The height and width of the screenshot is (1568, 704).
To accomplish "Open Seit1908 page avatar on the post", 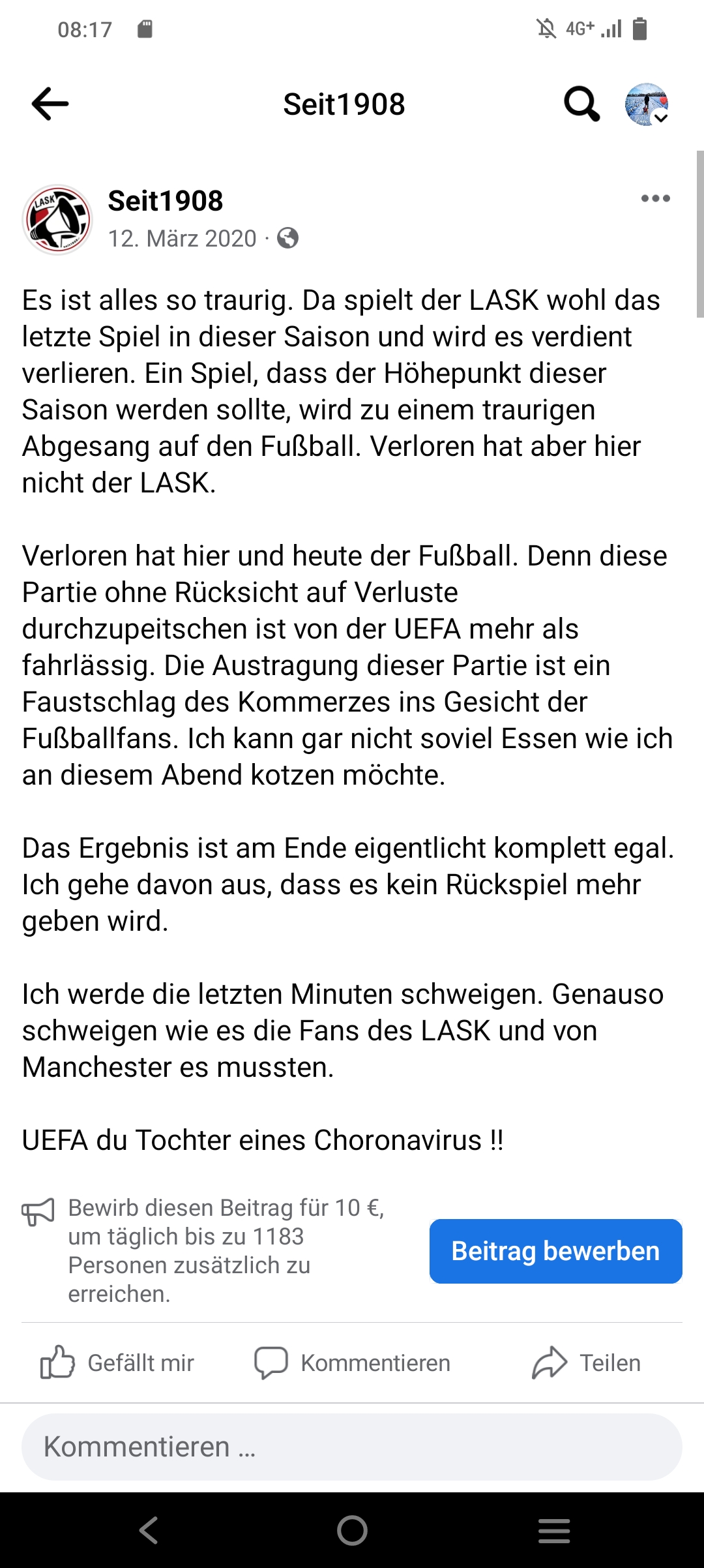I will point(57,219).
